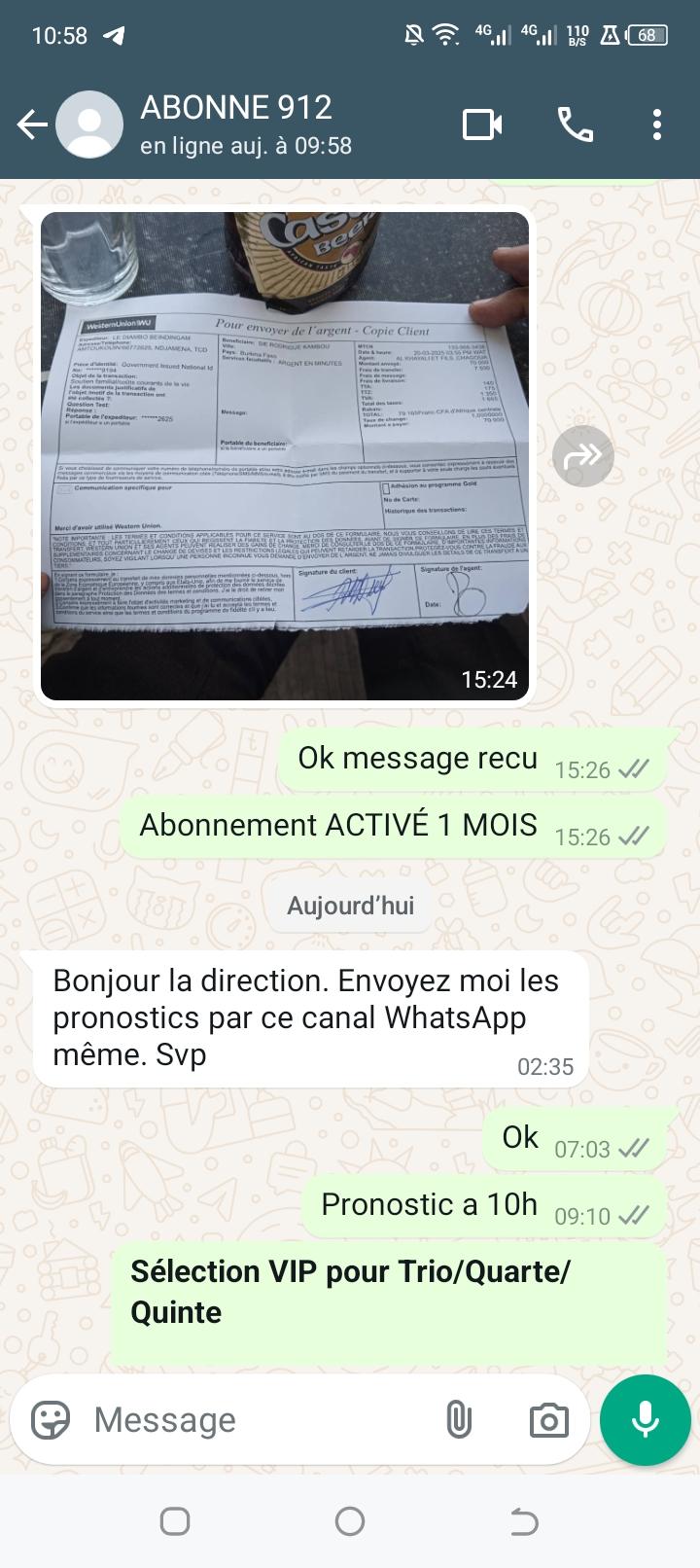Screen dimensions: 700x1568
Task: Open the recent apps view
Action: click(175, 1521)
